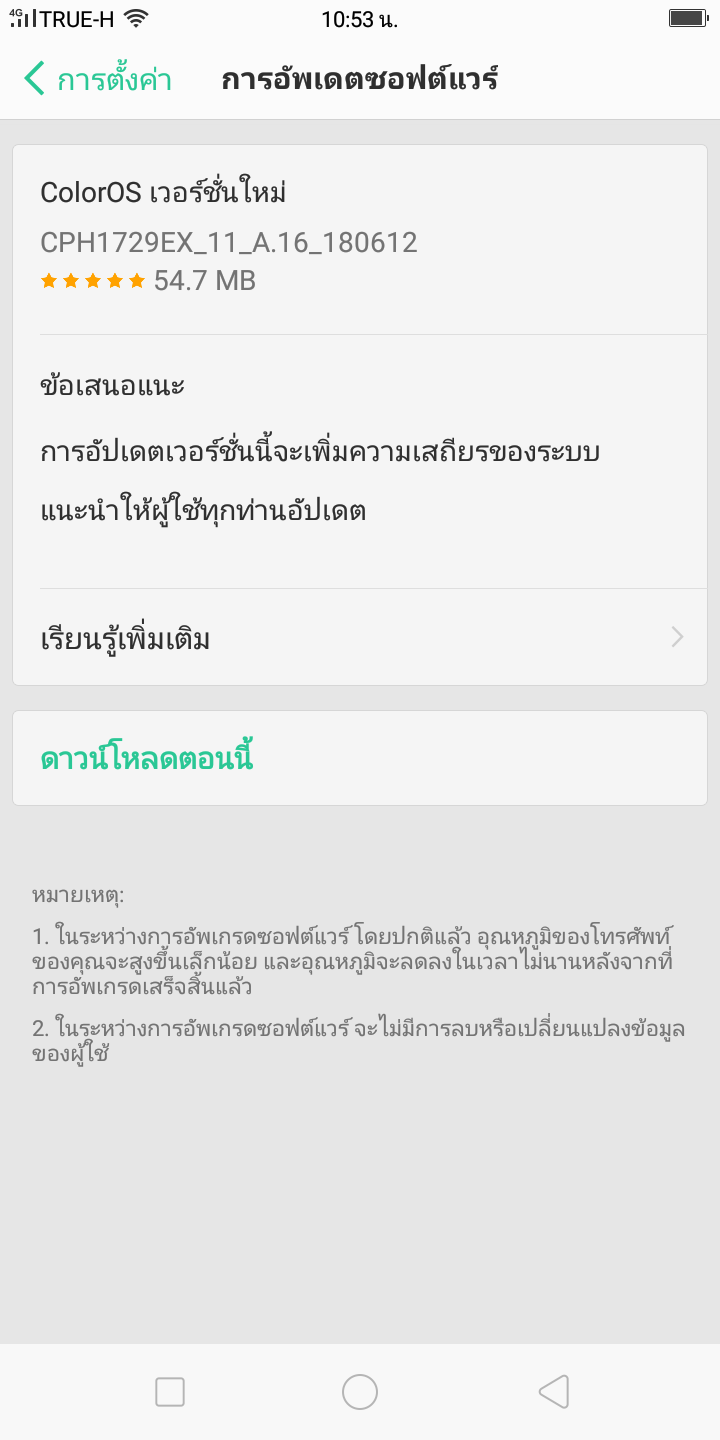Go back to การตั้งค่า

pyautogui.click(x=97, y=80)
